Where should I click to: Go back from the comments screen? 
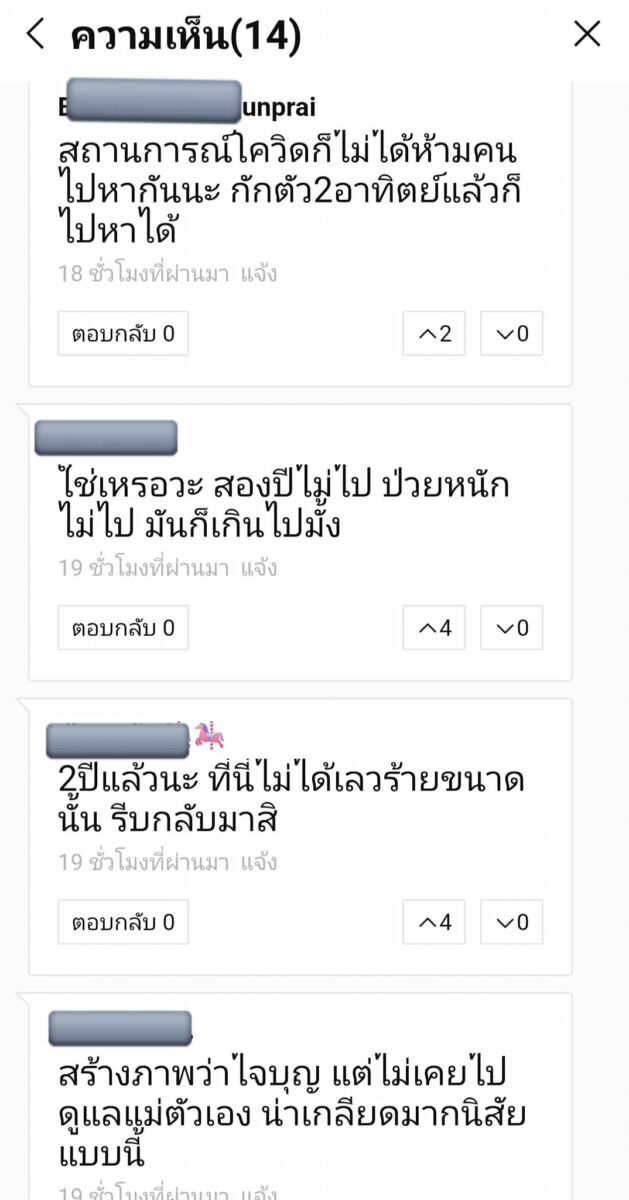[x=35, y=35]
